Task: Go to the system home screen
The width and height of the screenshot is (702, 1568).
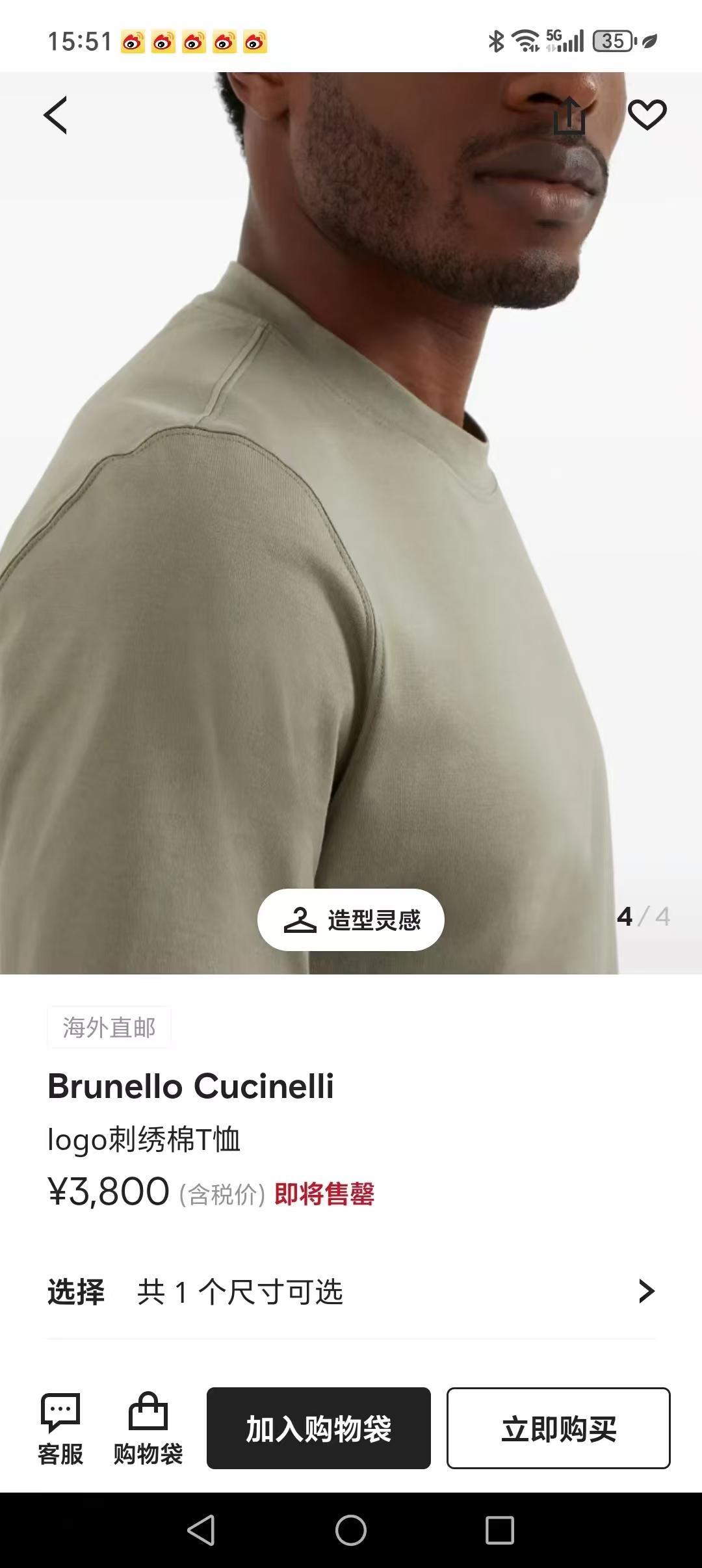Action: tap(351, 1530)
